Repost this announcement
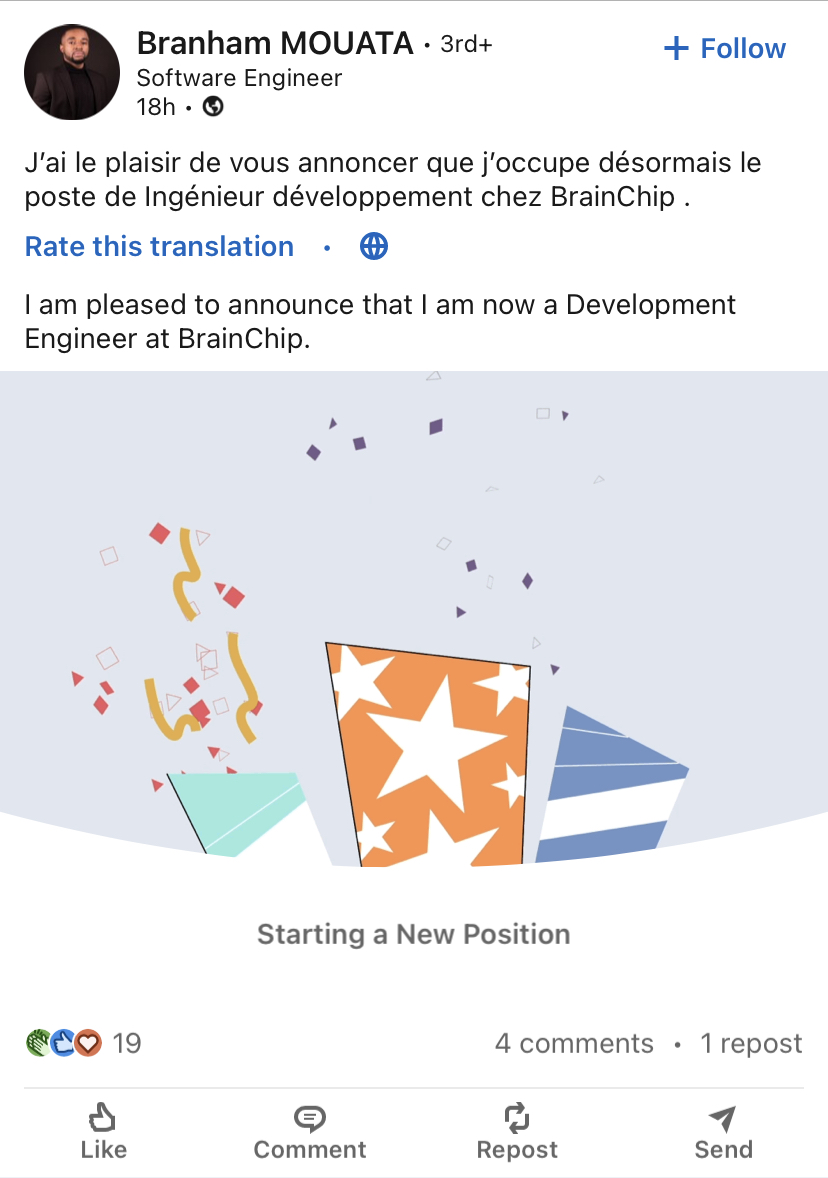Viewport: 828px width, 1178px height. (517, 1131)
